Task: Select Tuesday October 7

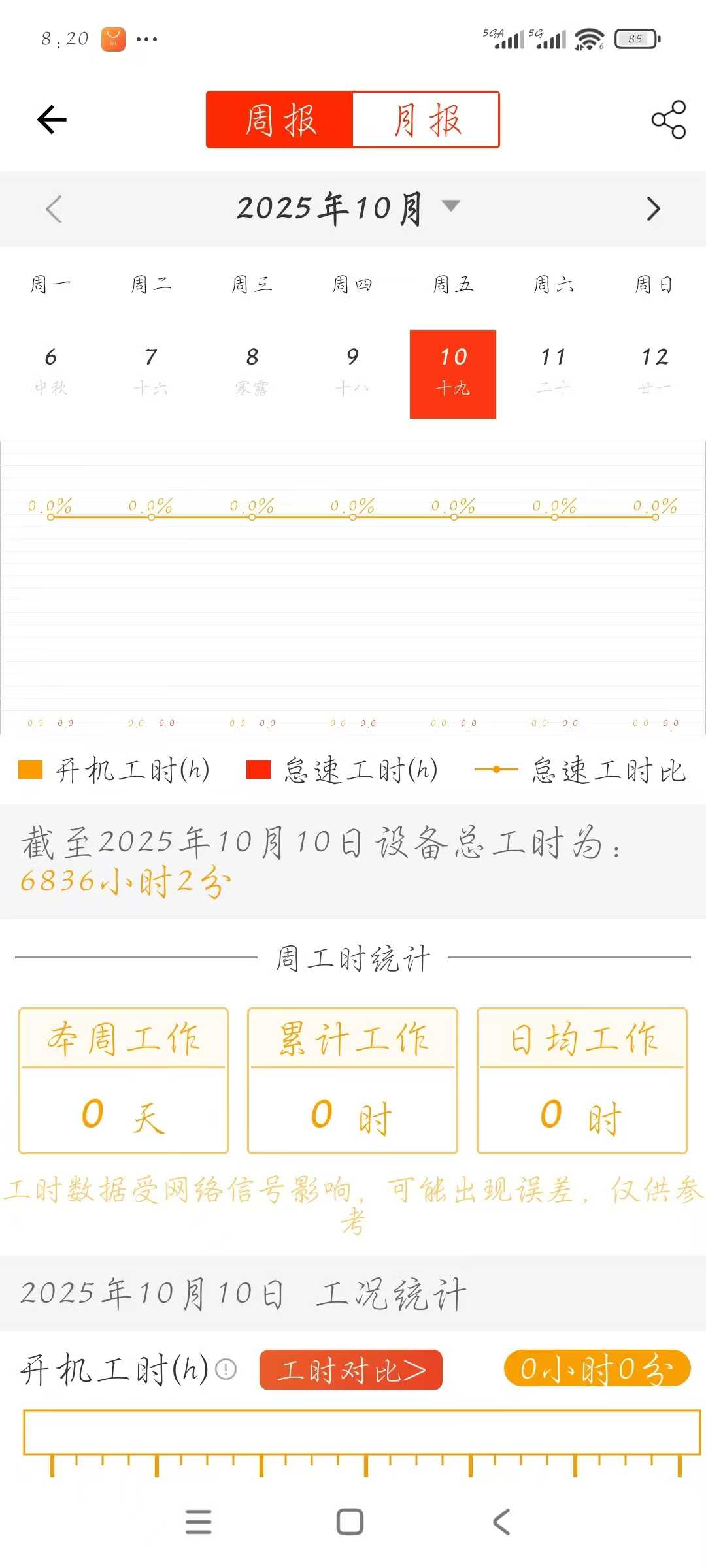Action: 151,371
